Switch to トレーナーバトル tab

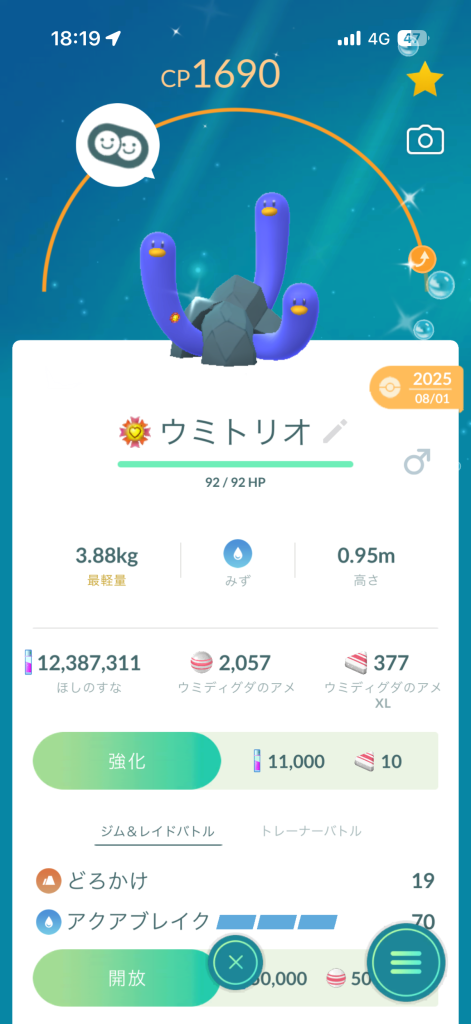tap(311, 831)
